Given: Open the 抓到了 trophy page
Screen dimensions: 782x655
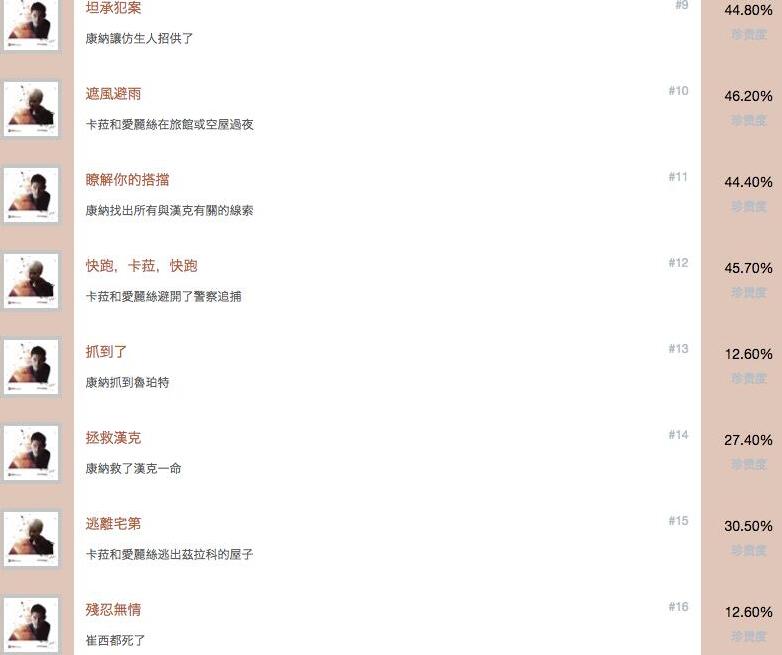Looking at the screenshot, I should tap(106, 352).
